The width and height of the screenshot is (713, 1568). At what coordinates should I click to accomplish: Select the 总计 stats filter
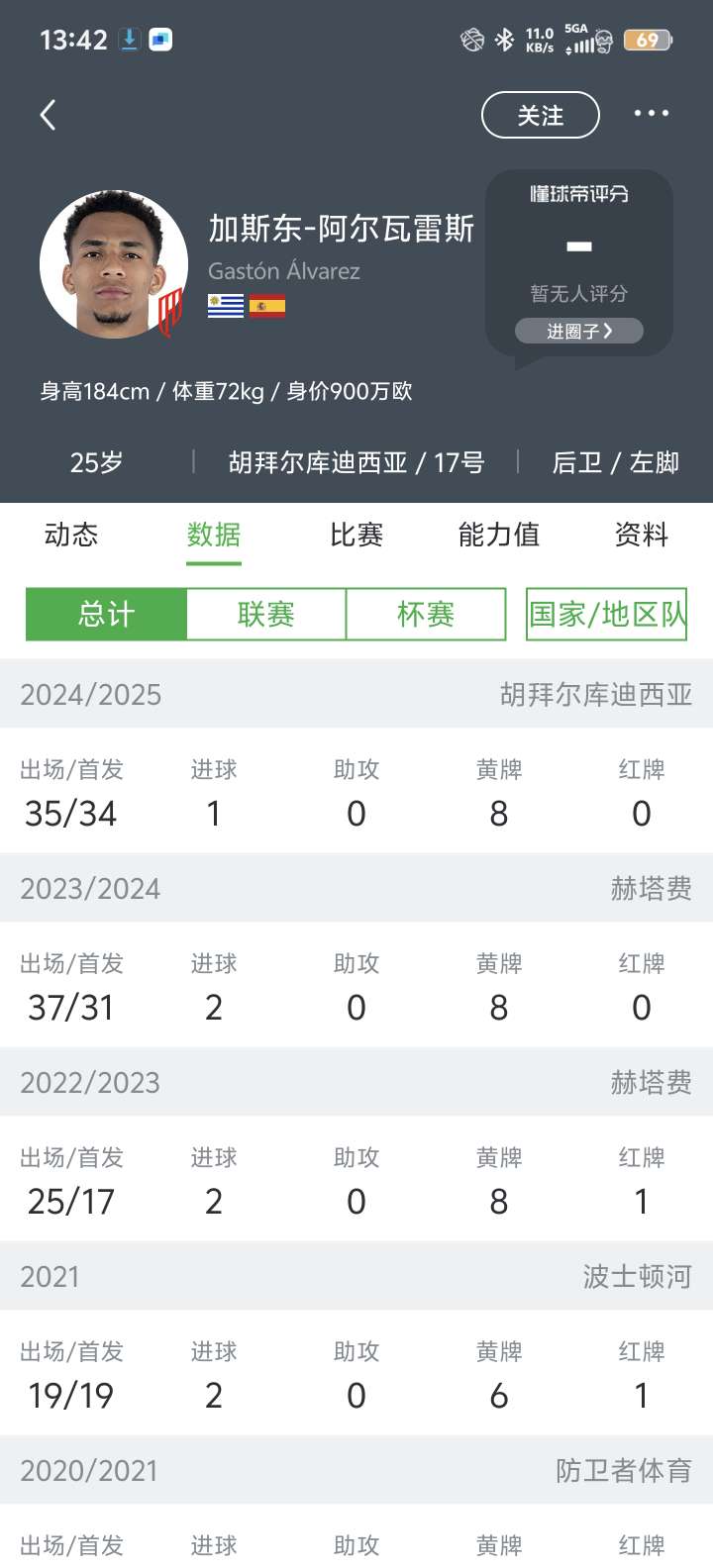106,614
